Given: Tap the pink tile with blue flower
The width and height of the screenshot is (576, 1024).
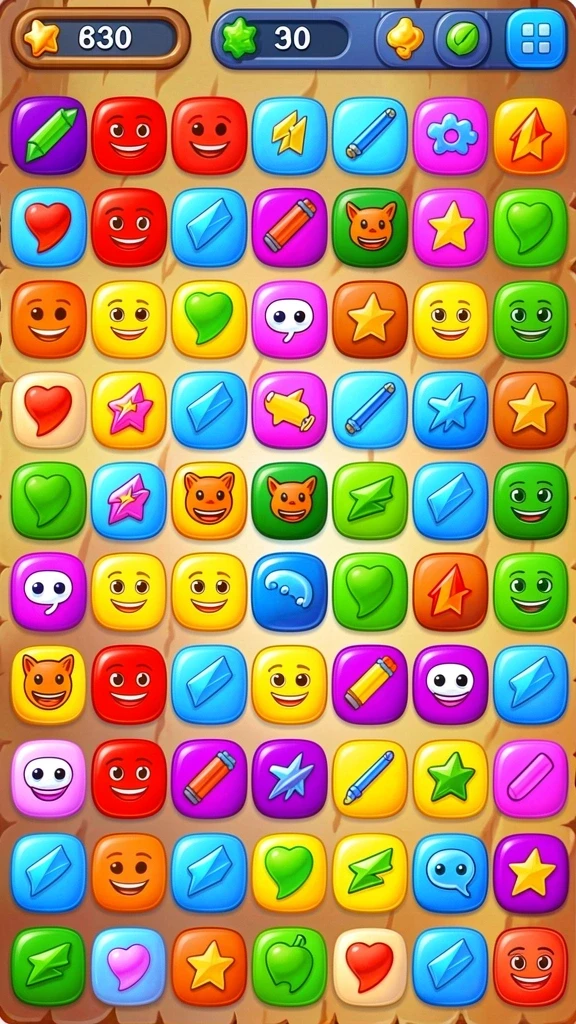Looking at the screenshot, I should 450,135.
